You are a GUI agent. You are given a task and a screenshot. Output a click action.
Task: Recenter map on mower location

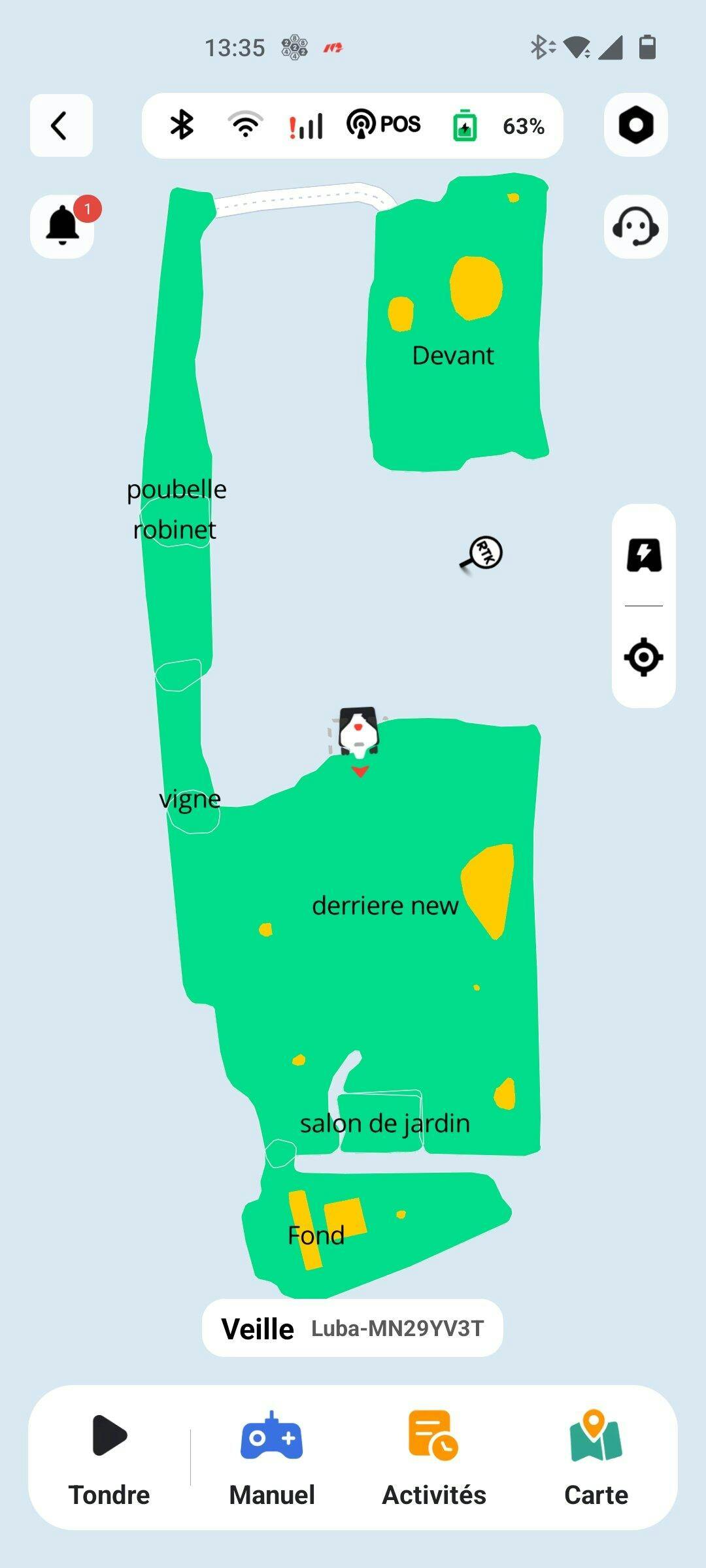coord(643,657)
